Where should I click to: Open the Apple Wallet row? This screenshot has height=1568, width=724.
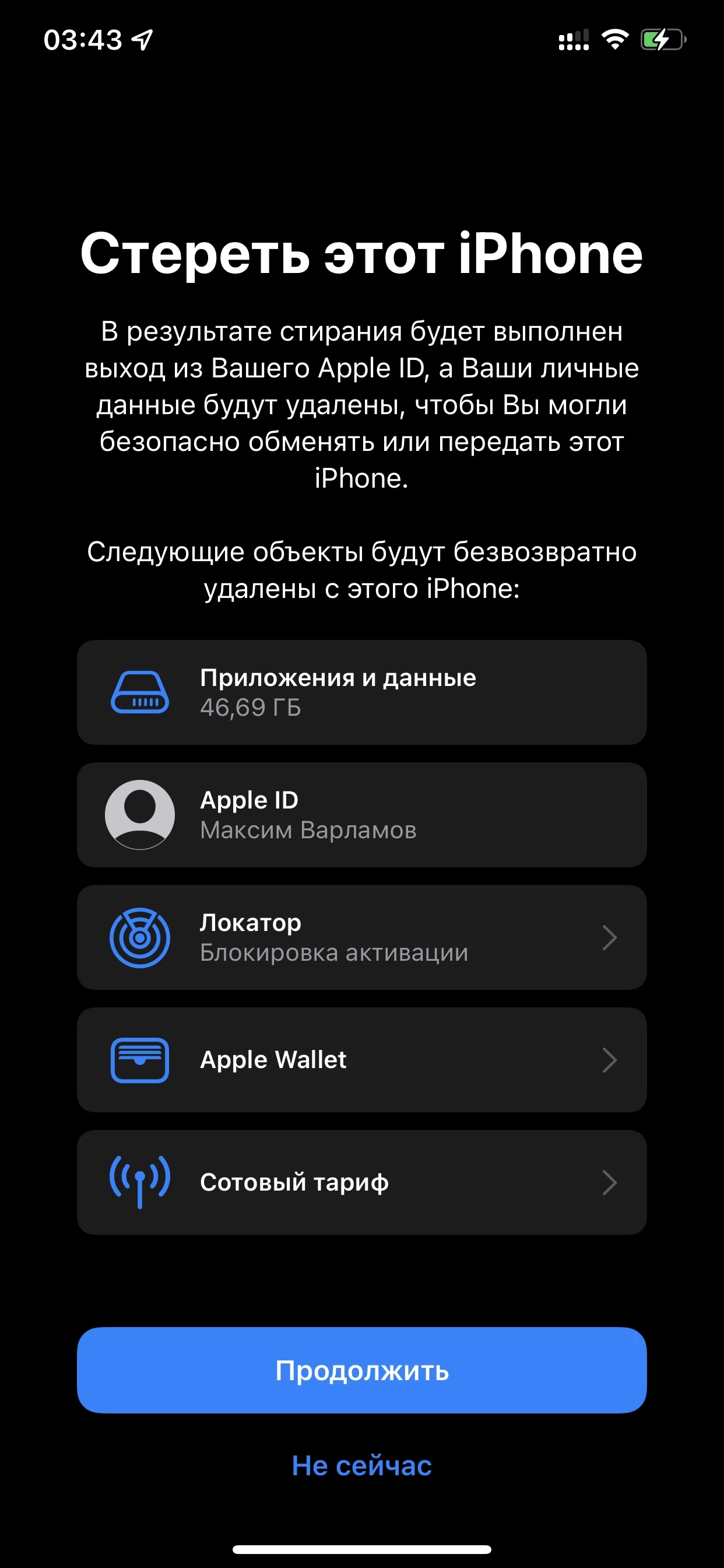click(x=361, y=1060)
